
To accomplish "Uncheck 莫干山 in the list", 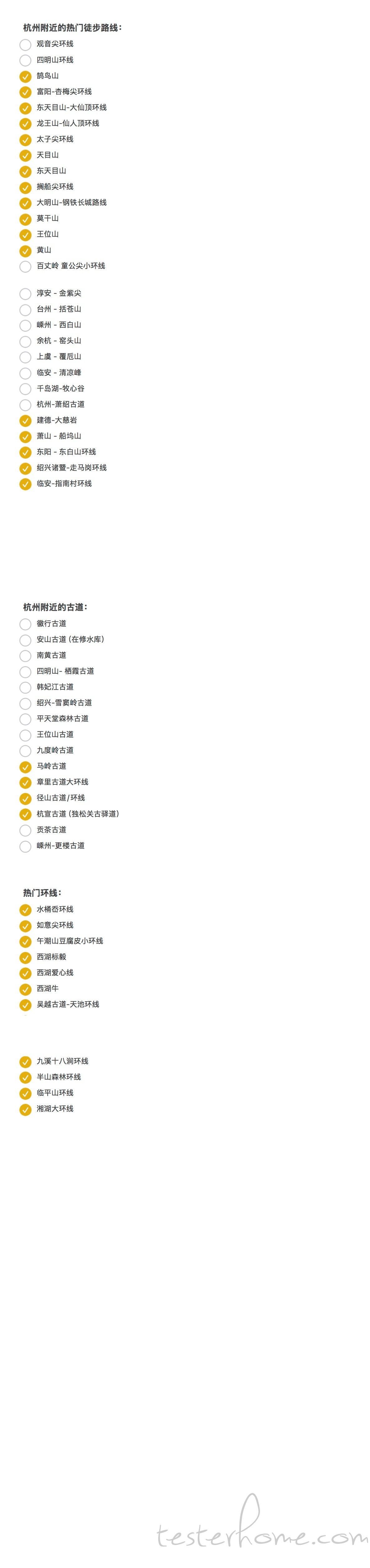I will (x=25, y=219).
